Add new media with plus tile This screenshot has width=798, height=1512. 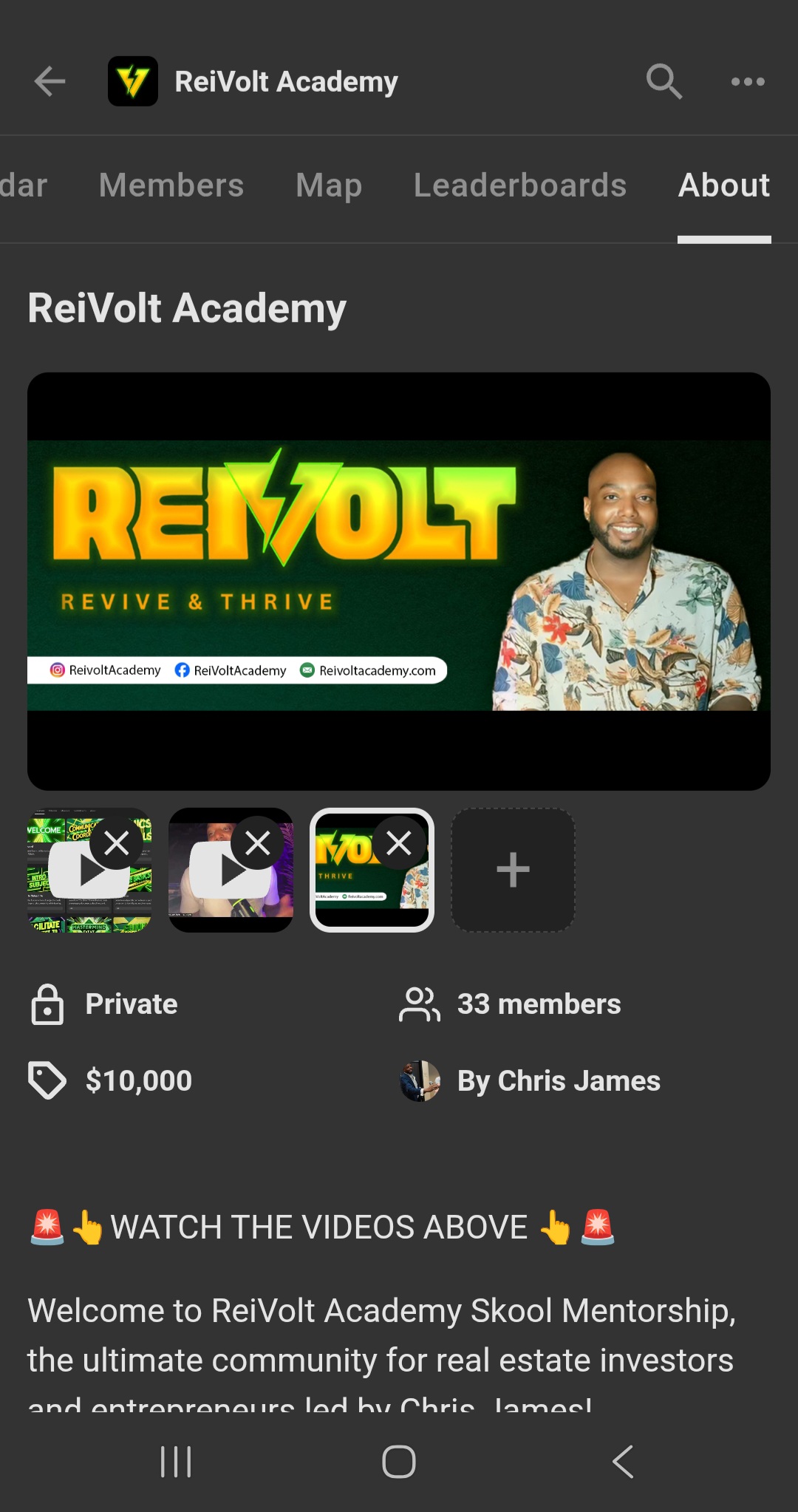click(x=513, y=870)
